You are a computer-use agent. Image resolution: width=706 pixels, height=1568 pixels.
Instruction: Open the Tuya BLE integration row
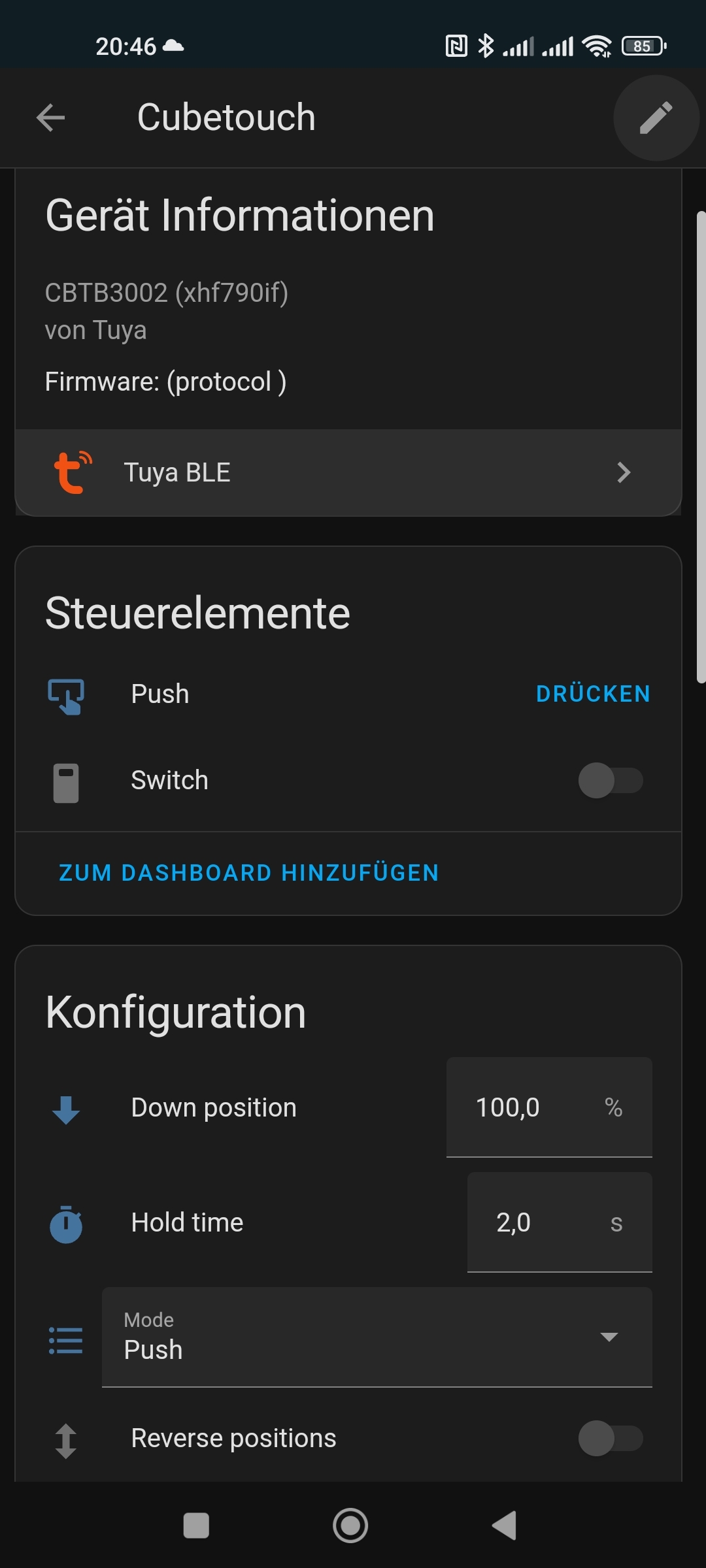(348, 472)
